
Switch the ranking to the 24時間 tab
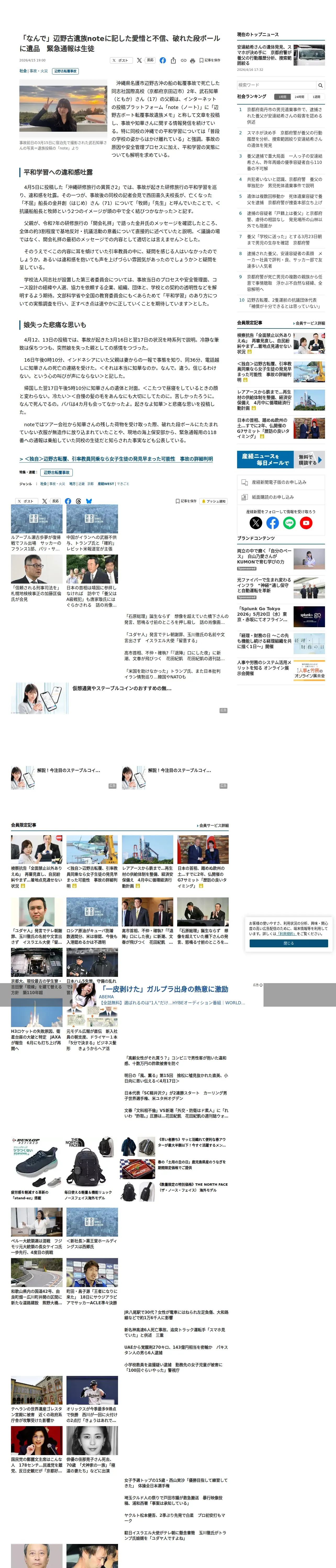pos(299,97)
